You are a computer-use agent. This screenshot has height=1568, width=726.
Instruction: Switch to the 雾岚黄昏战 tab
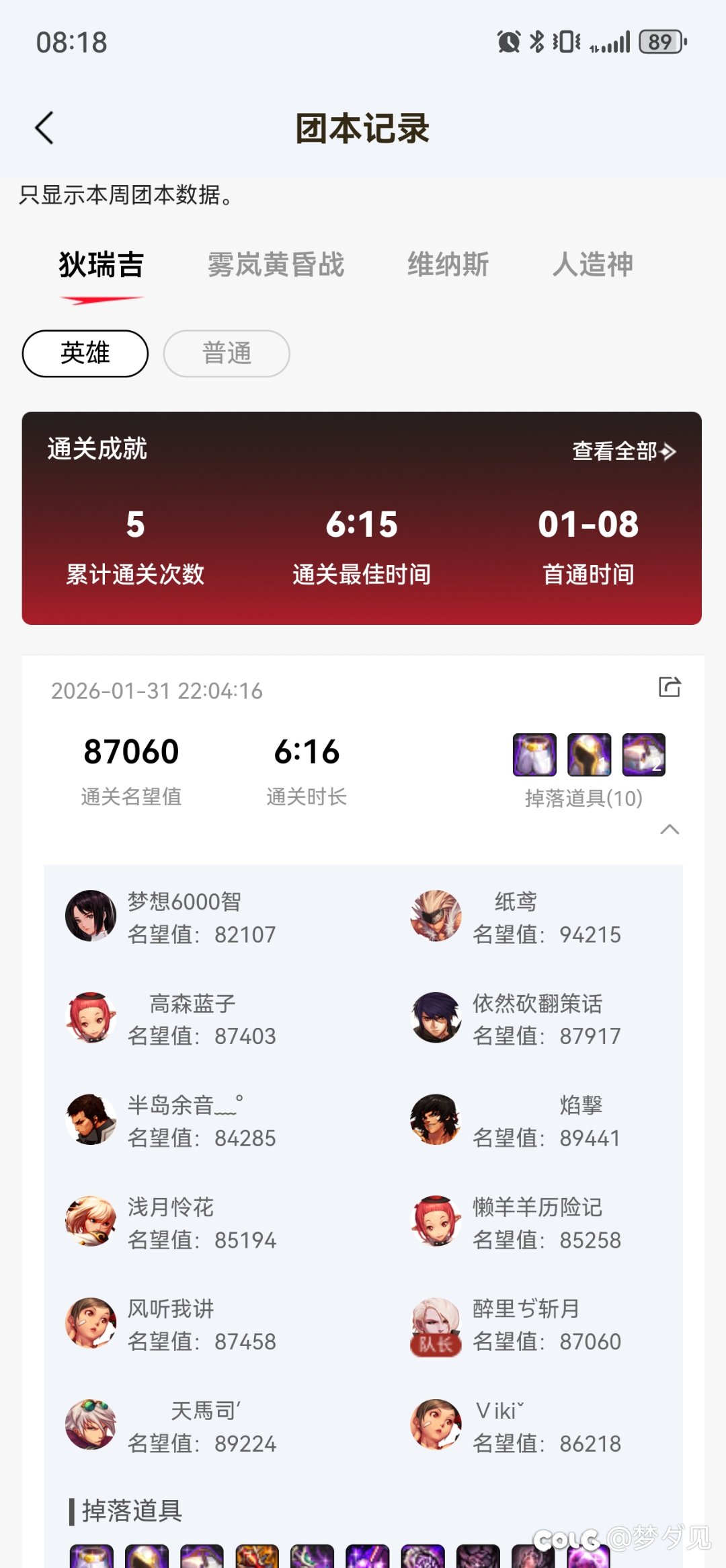276,265
